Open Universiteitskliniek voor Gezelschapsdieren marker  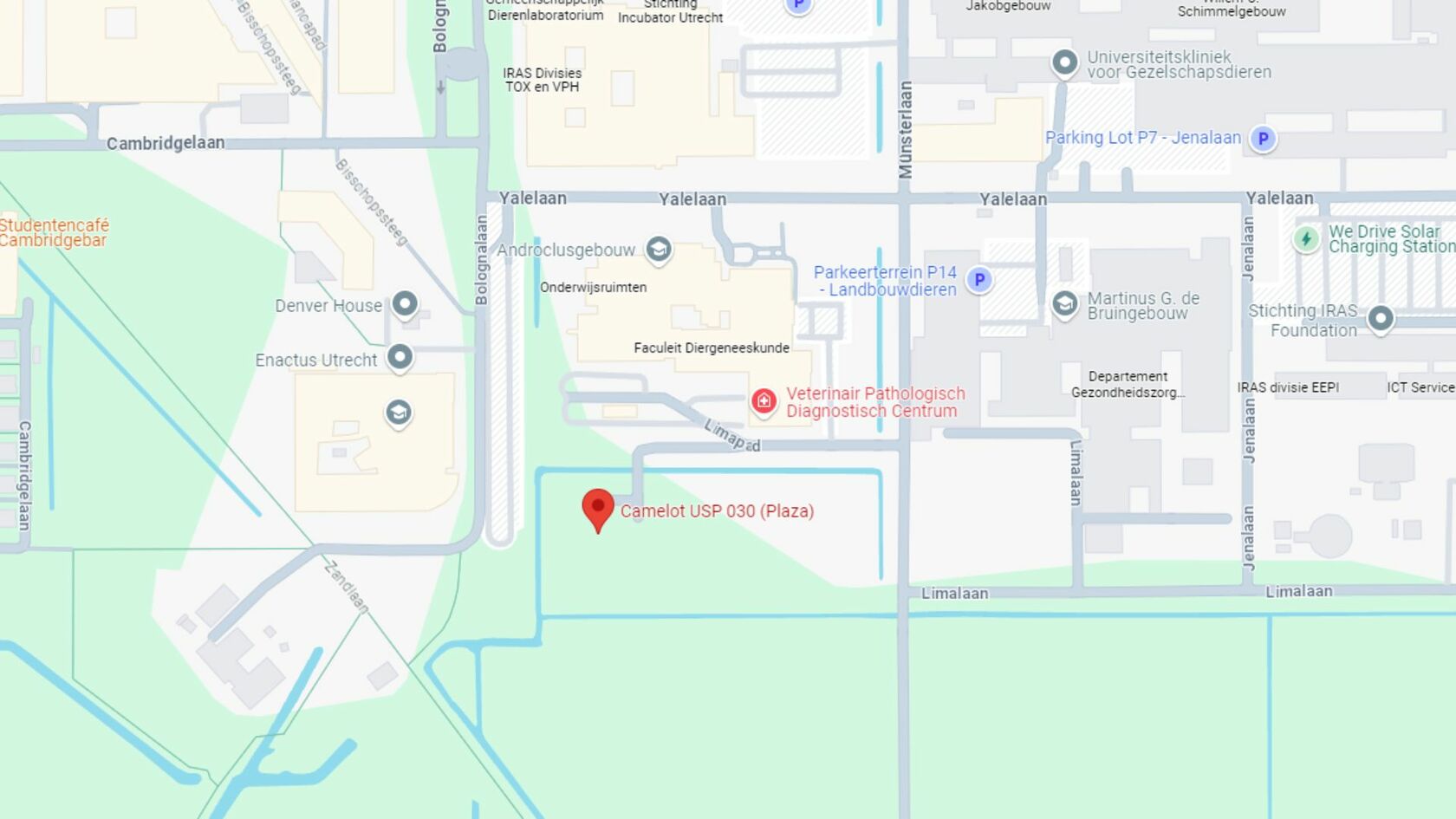click(x=1064, y=63)
